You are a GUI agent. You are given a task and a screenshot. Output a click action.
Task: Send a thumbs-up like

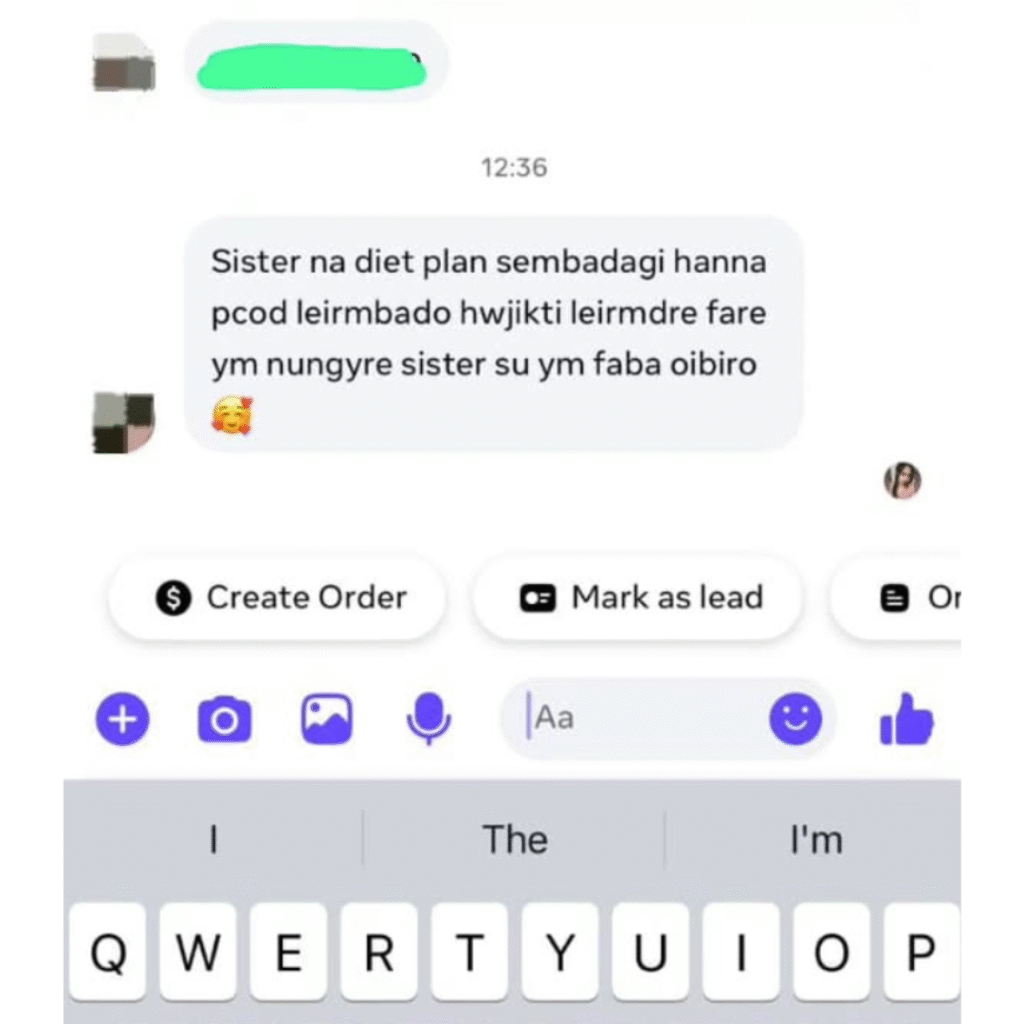906,719
